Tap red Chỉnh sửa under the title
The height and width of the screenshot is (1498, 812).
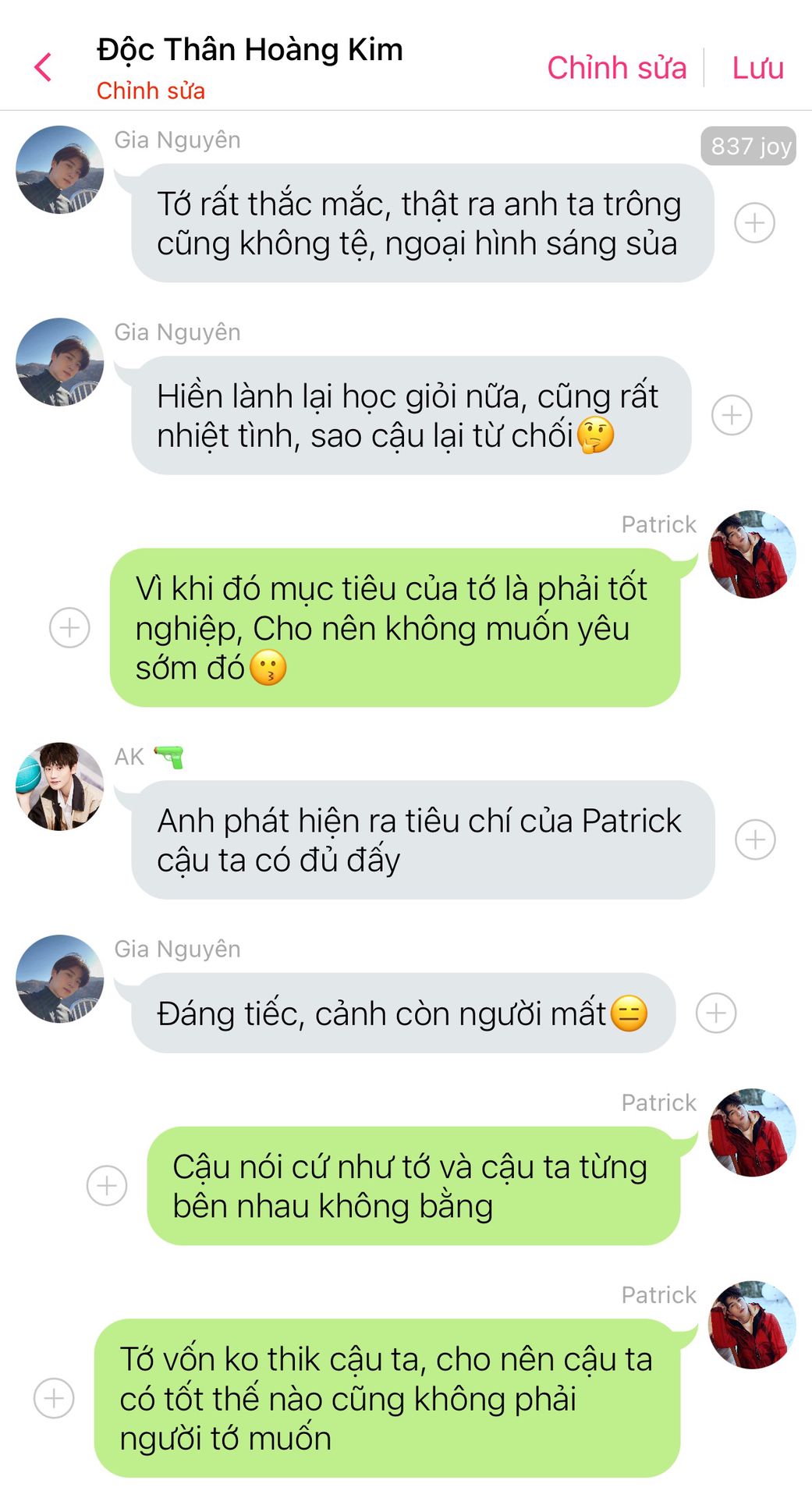151,91
